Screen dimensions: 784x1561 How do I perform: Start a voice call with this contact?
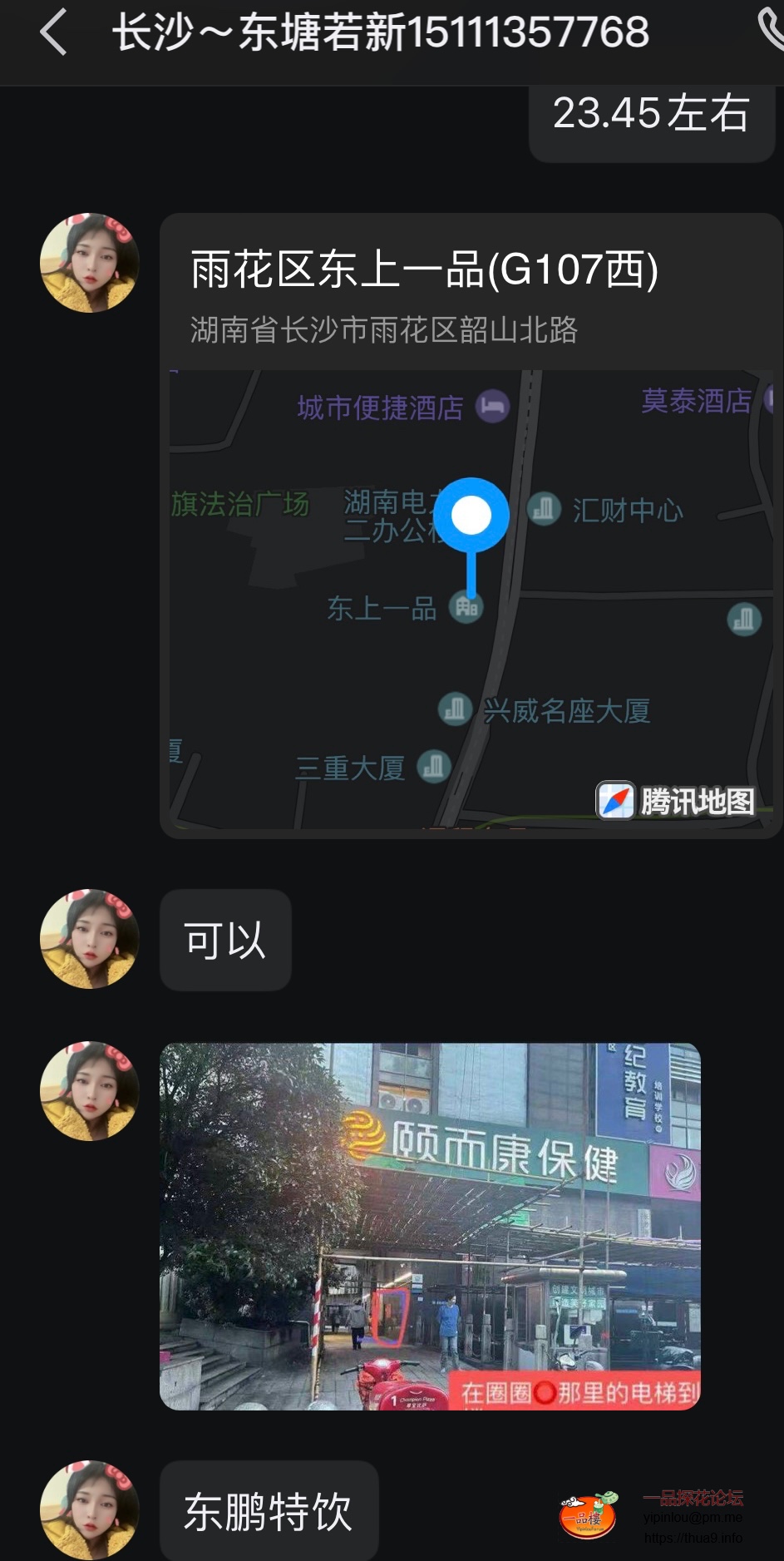pos(770,30)
